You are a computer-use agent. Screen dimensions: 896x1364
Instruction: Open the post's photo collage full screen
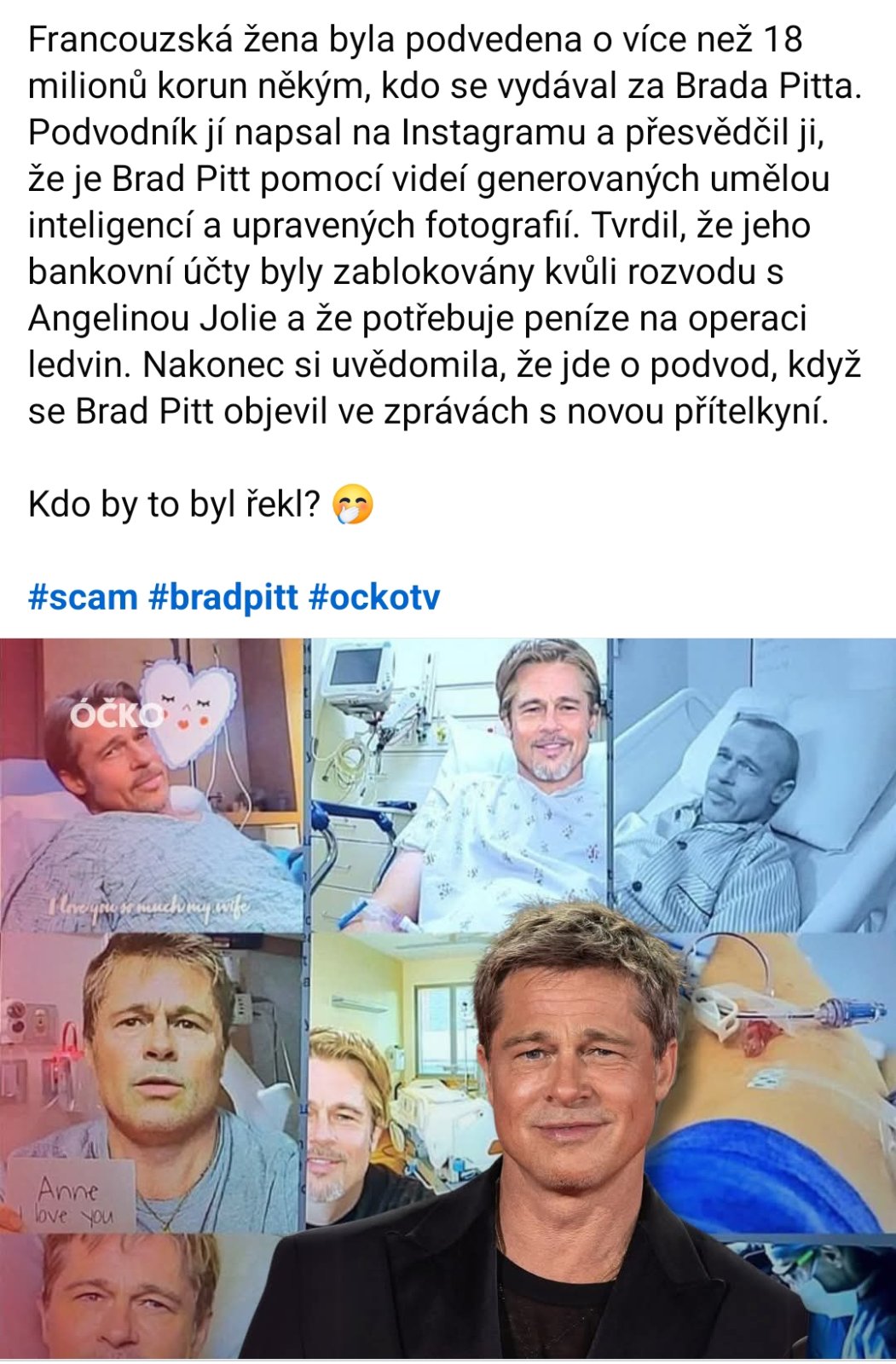click(x=448, y=997)
